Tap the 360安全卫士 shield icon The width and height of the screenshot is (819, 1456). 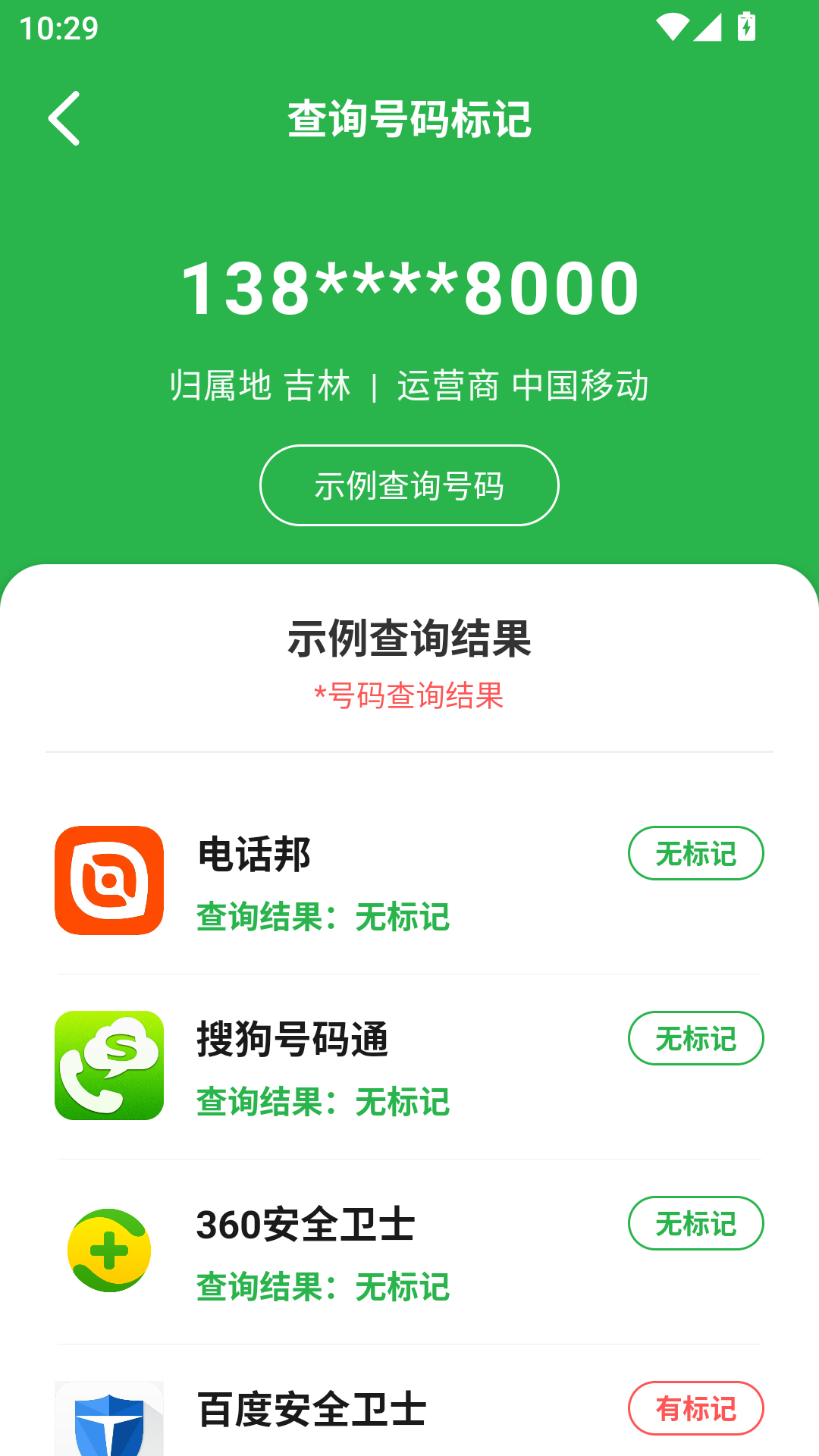(109, 1250)
